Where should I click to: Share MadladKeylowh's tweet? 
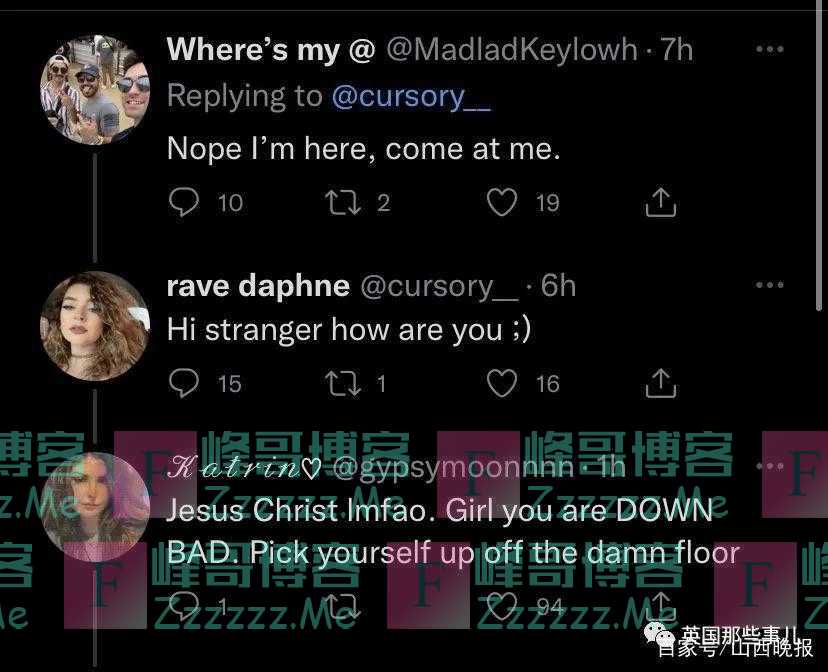660,203
